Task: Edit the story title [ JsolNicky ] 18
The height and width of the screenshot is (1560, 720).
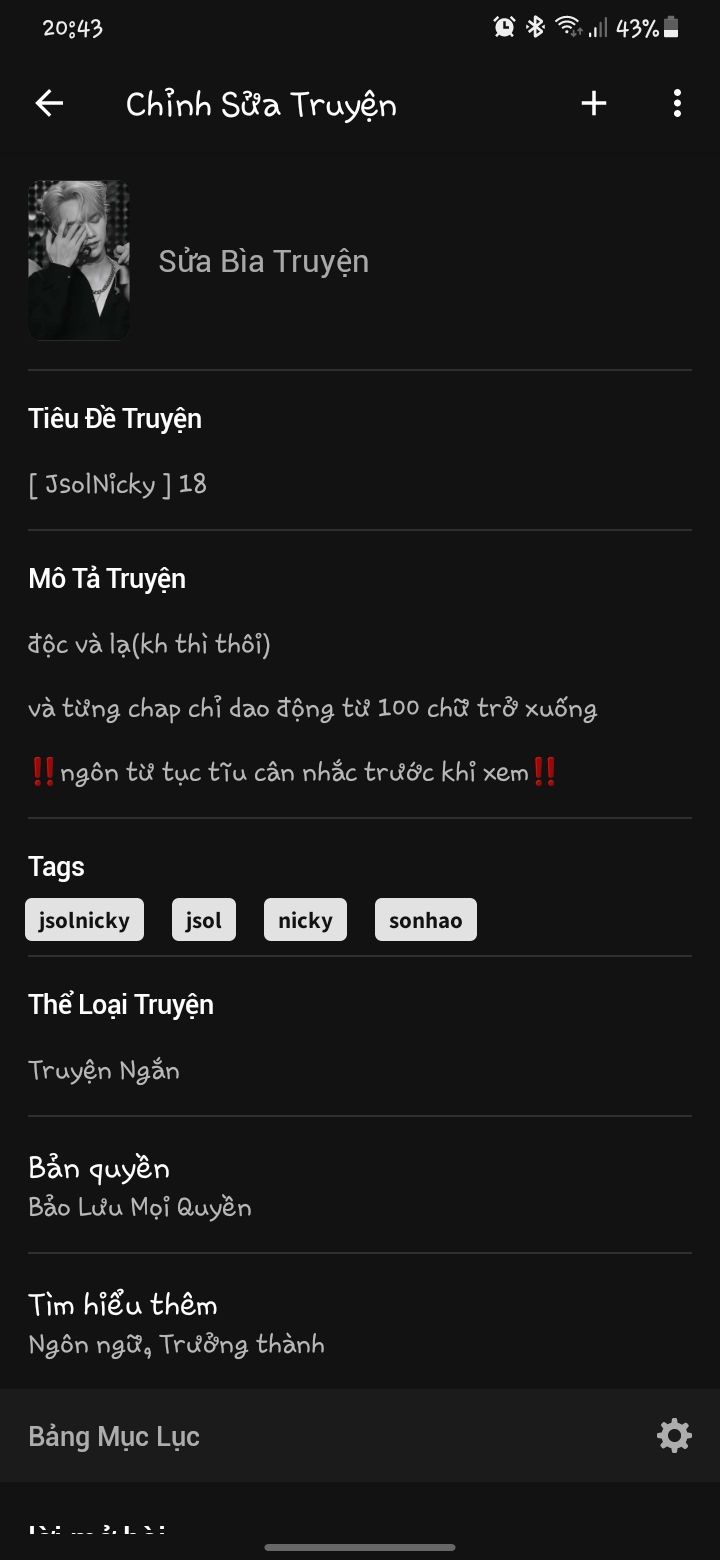Action: point(118,485)
